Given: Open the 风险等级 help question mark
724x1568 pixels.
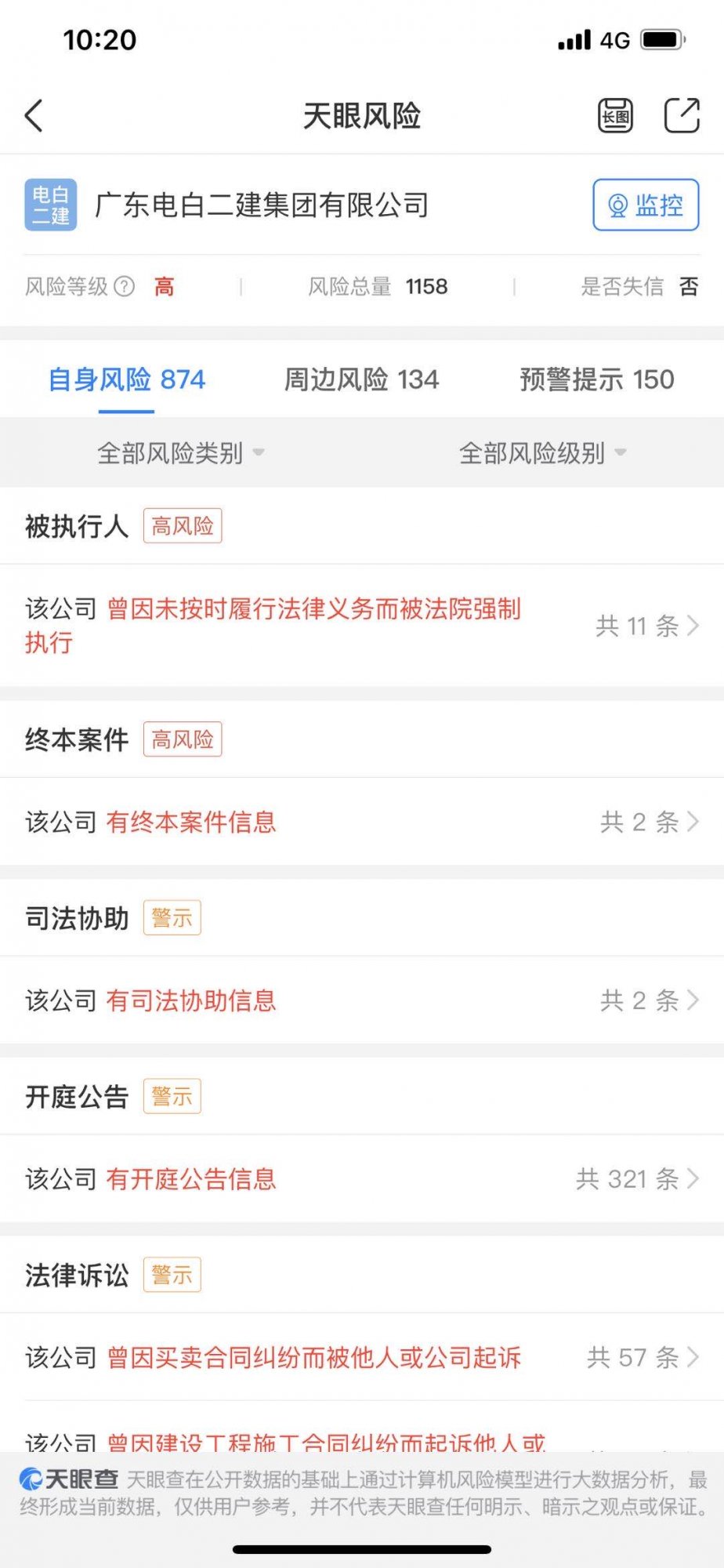Looking at the screenshot, I should point(125,287).
